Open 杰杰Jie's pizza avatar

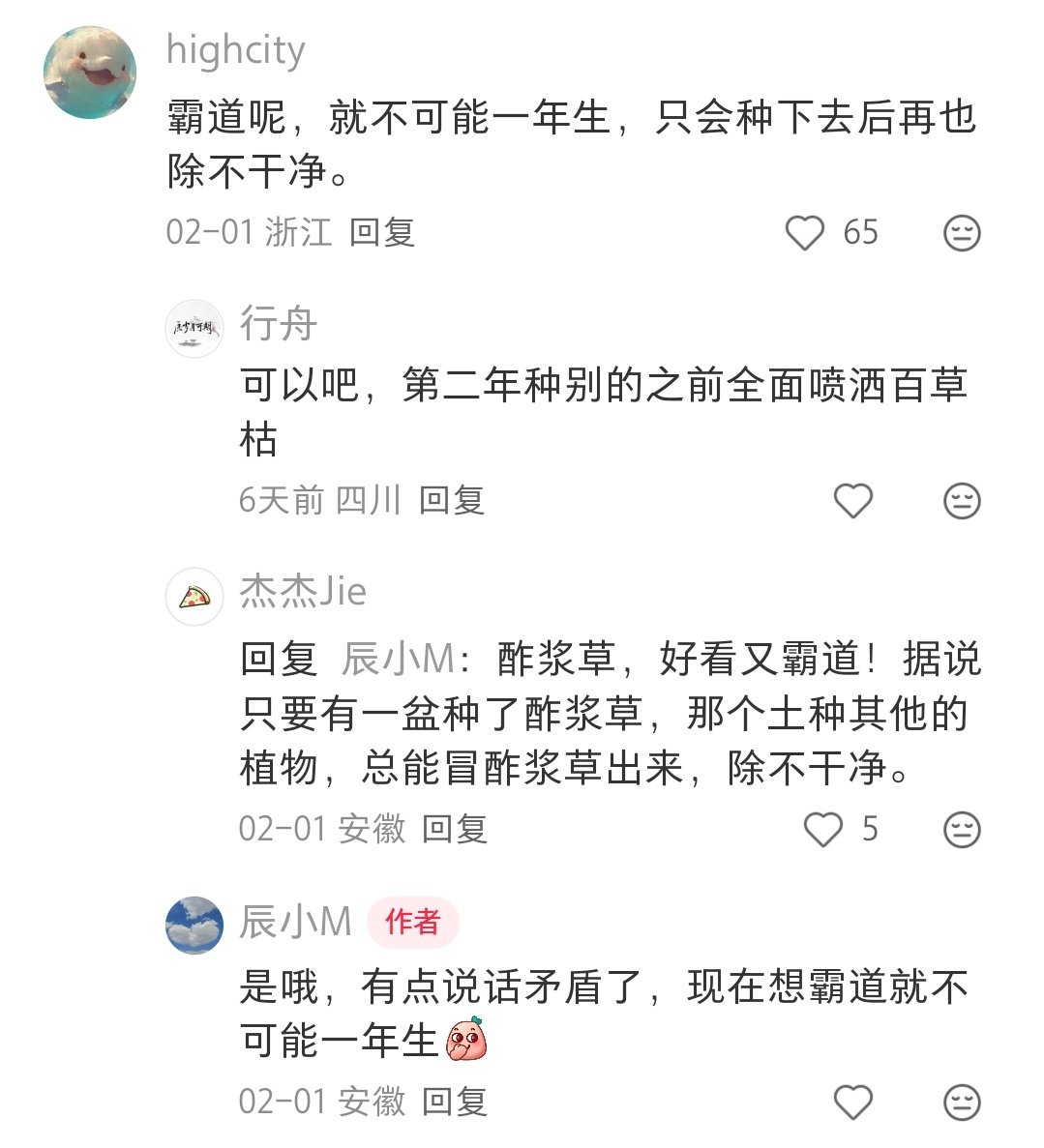pos(194,597)
